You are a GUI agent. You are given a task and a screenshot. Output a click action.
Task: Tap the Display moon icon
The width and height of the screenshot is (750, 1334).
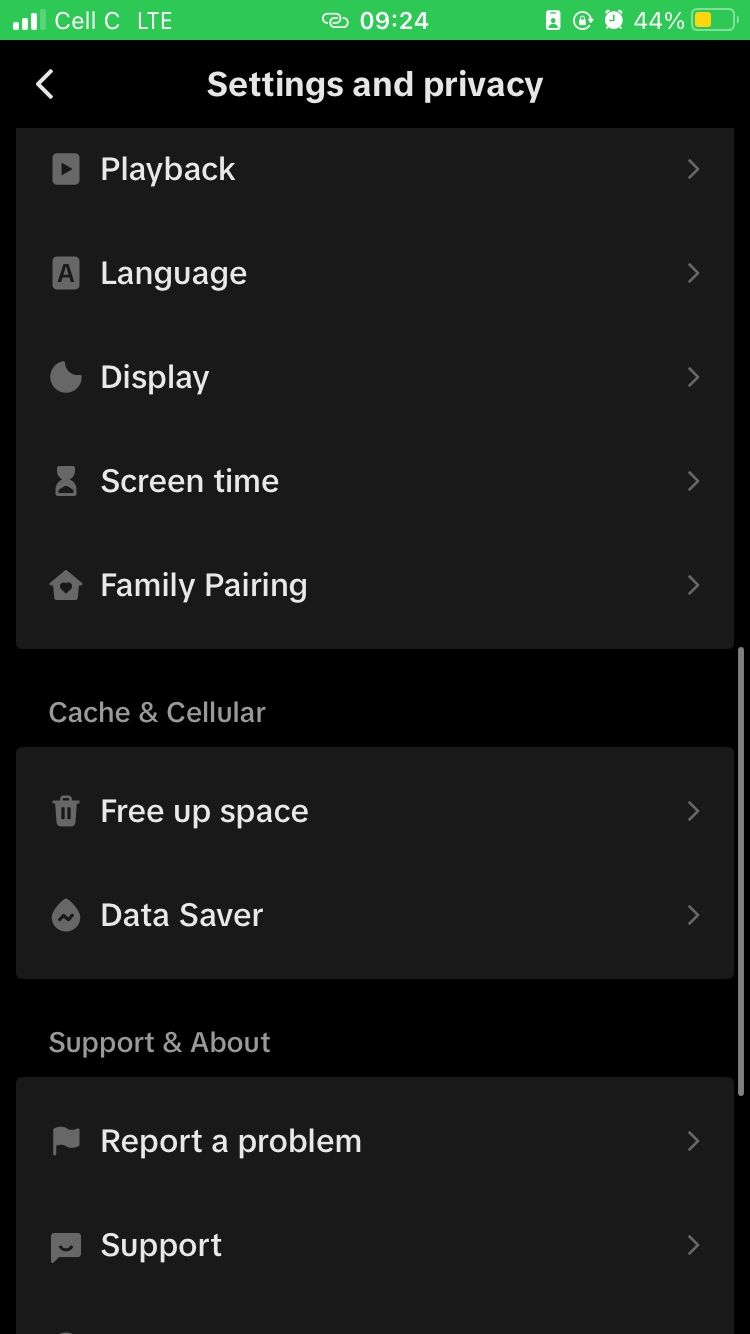[x=65, y=377]
